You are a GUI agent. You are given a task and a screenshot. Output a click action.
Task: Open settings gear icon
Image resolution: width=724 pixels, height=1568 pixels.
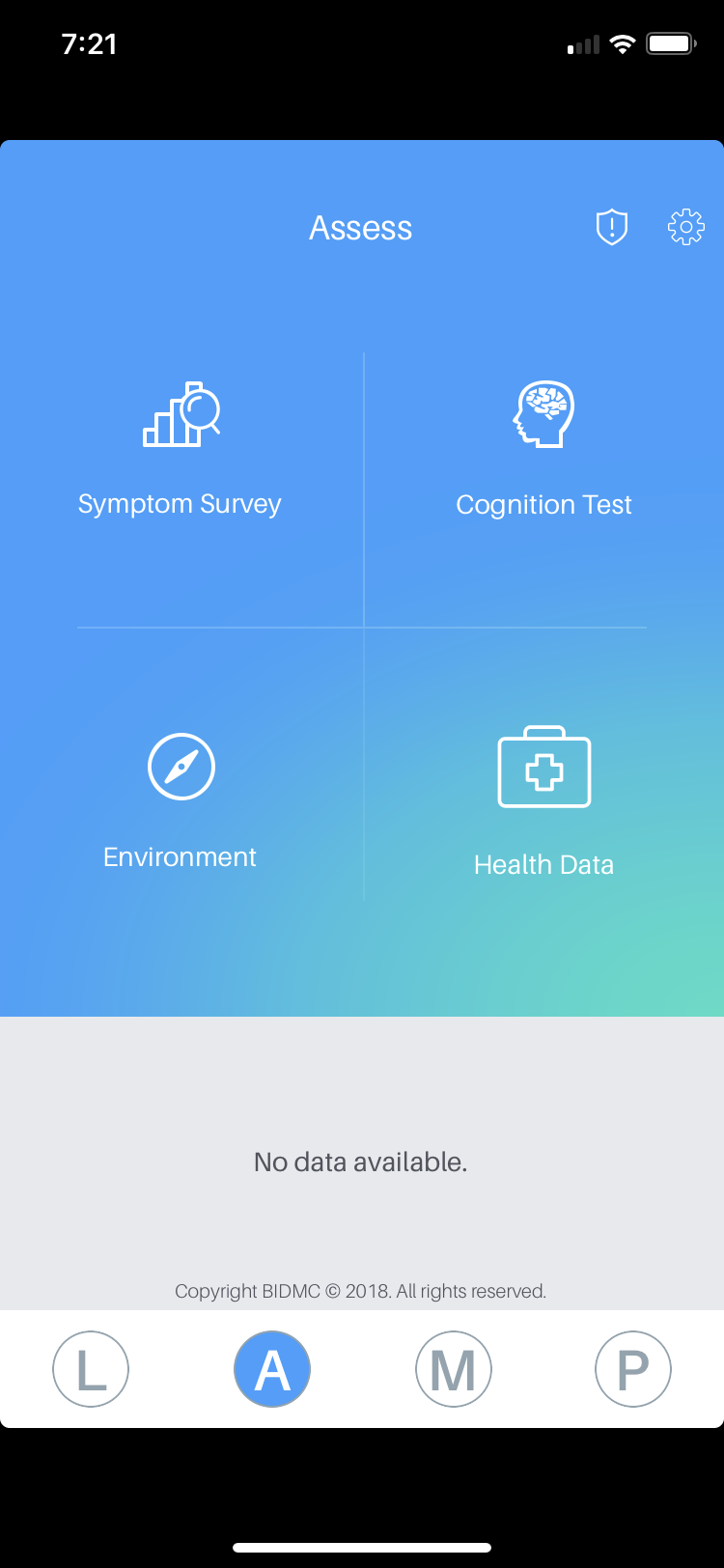(x=685, y=228)
